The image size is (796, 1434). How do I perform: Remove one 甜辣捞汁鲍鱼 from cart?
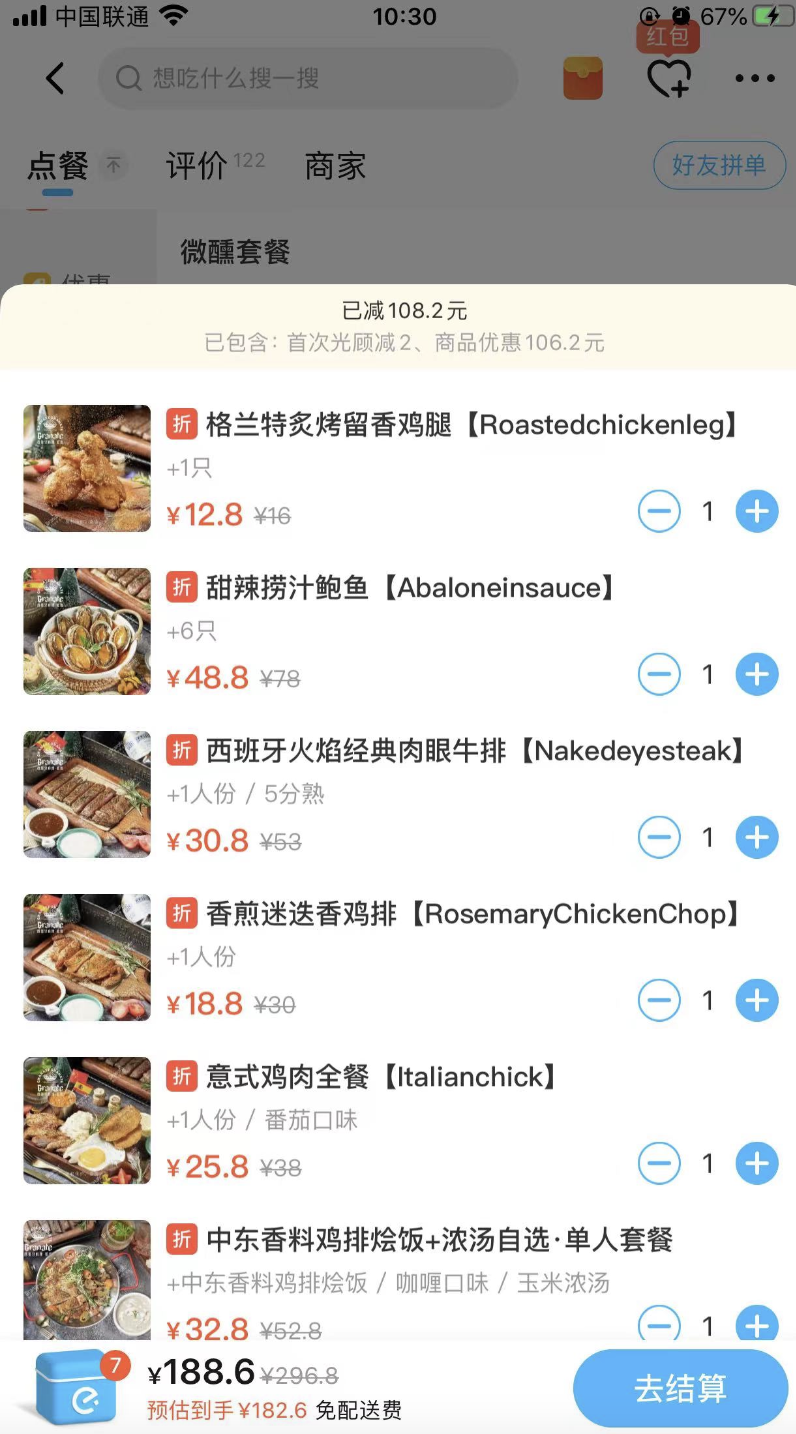pos(659,675)
